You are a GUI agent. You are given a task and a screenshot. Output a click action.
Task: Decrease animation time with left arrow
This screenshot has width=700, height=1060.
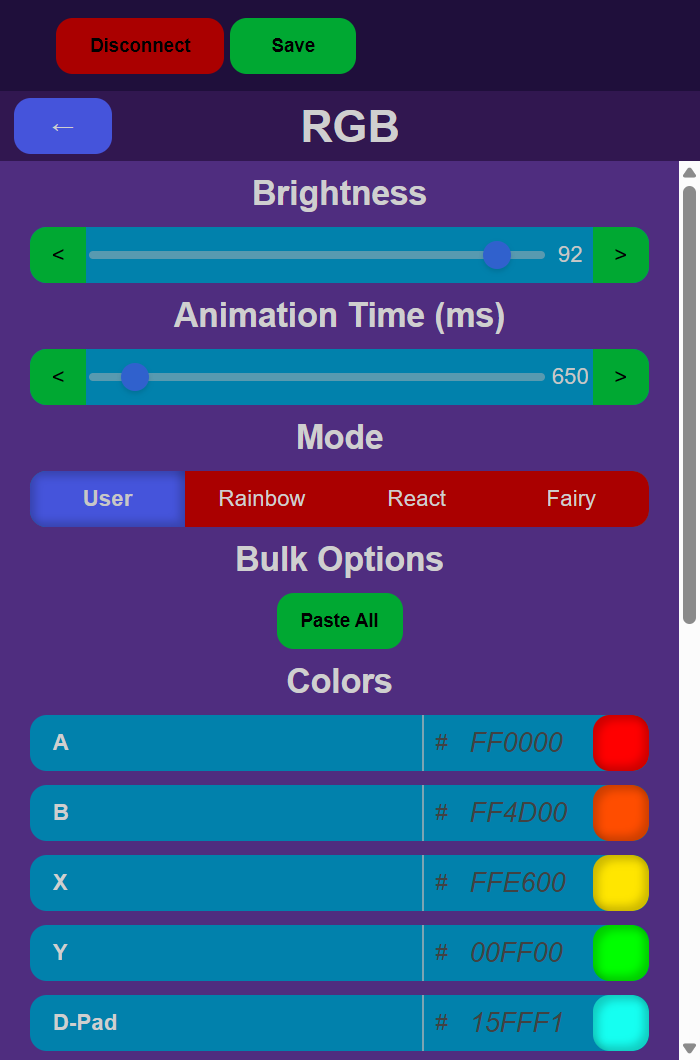pyautogui.click(x=58, y=377)
